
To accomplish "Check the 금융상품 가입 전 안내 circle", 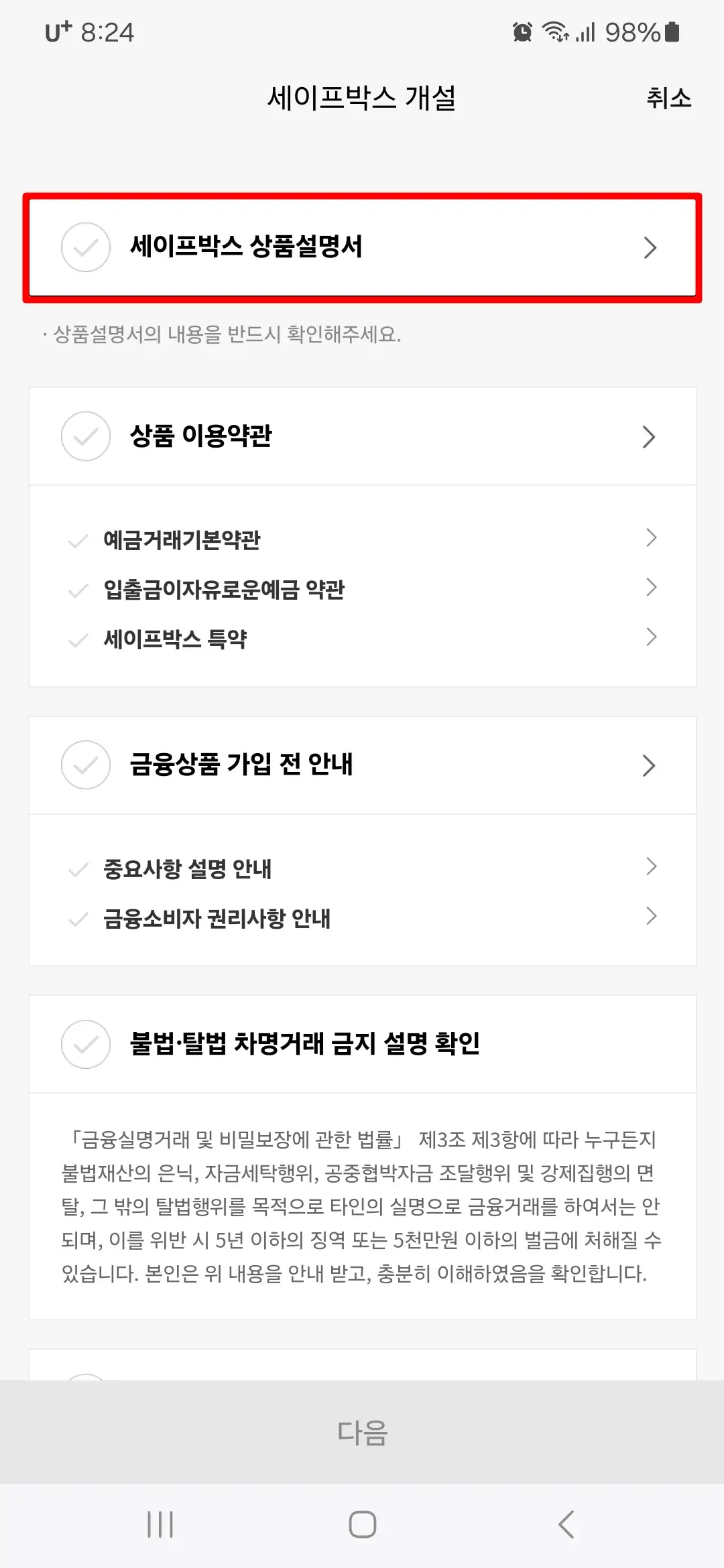I will pos(86,766).
